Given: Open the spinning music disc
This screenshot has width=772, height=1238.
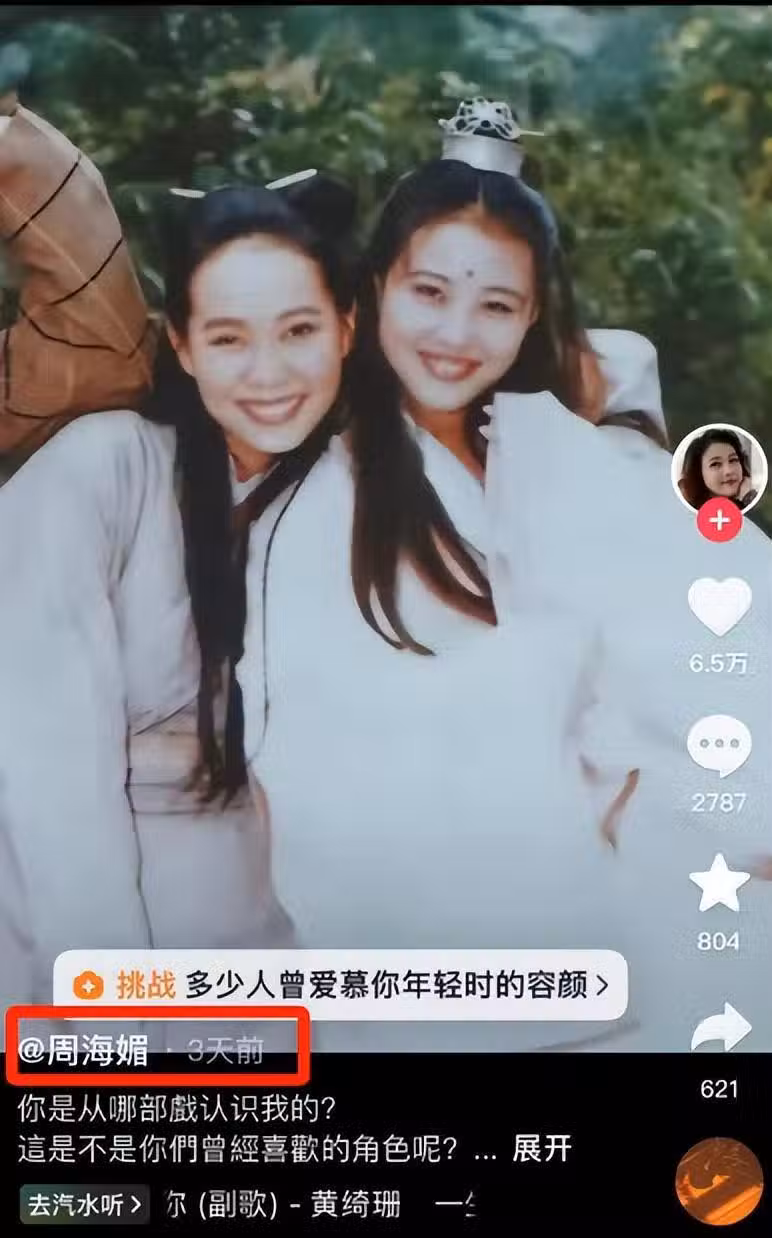Looking at the screenshot, I should [719, 1181].
